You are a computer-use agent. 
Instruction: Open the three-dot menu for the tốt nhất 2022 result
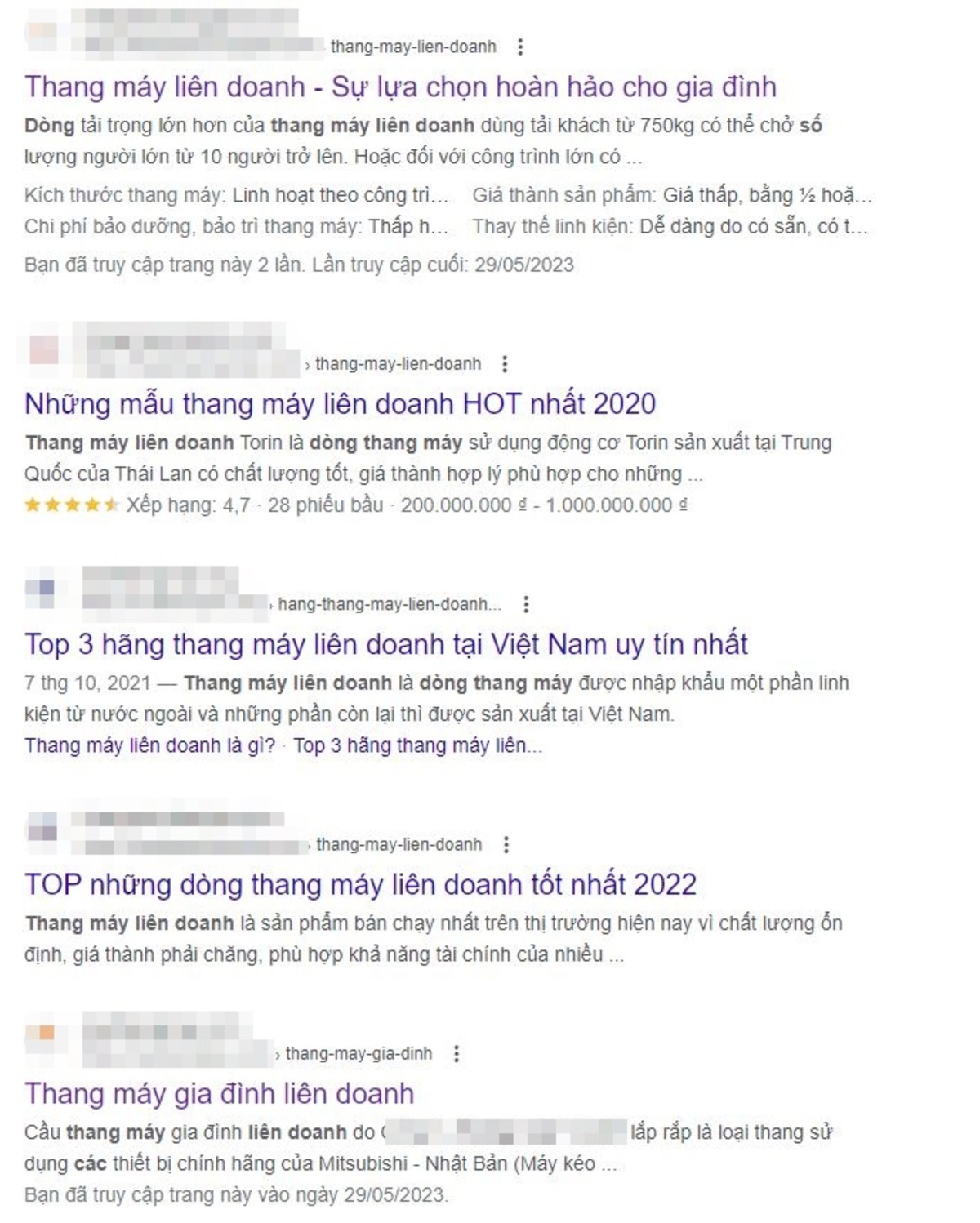pyautogui.click(x=506, y=845)
